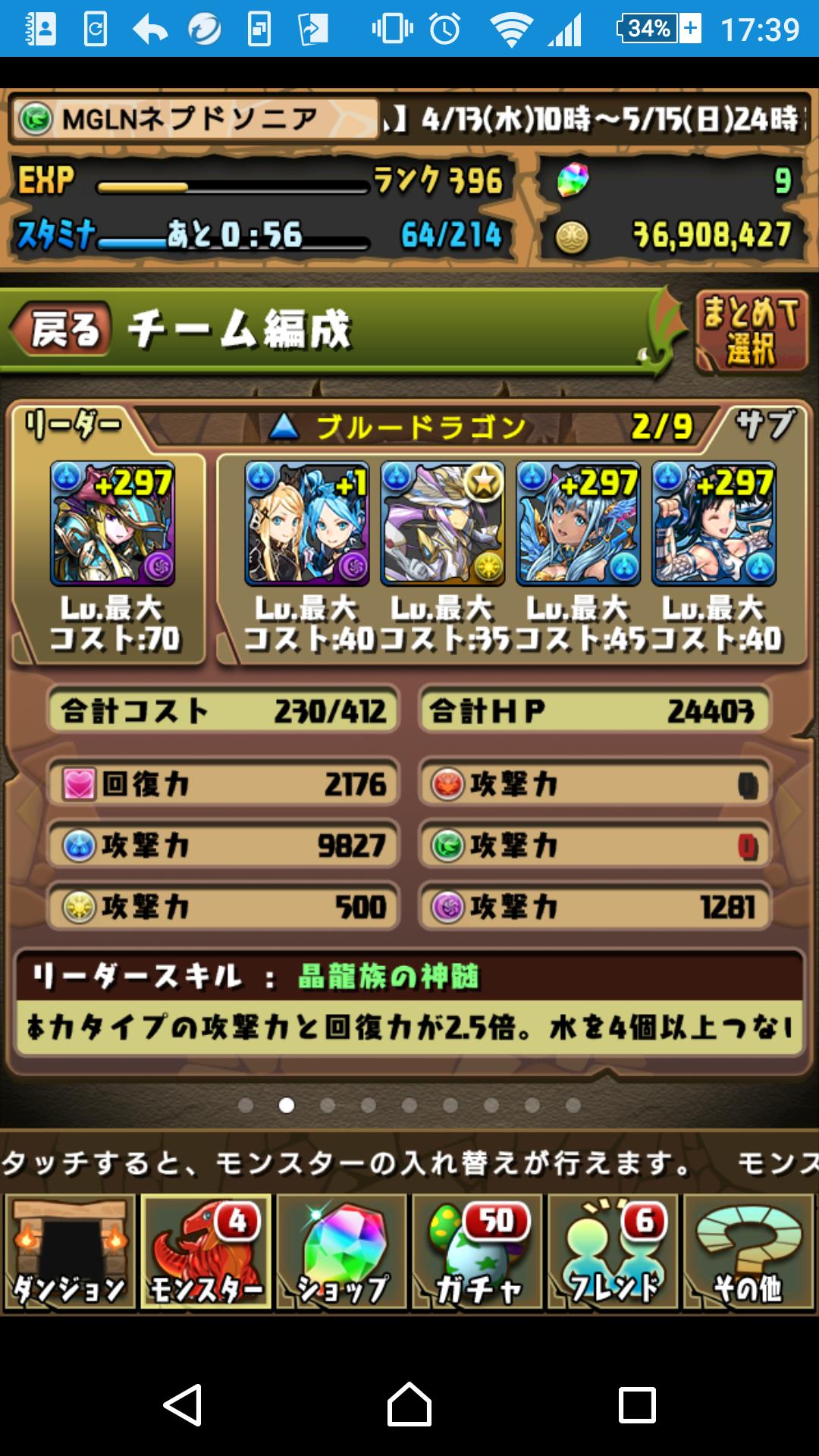Tap the Android back navigation button
Image resolution: width=819 pixels, height=1456 pixels.
183,1404
